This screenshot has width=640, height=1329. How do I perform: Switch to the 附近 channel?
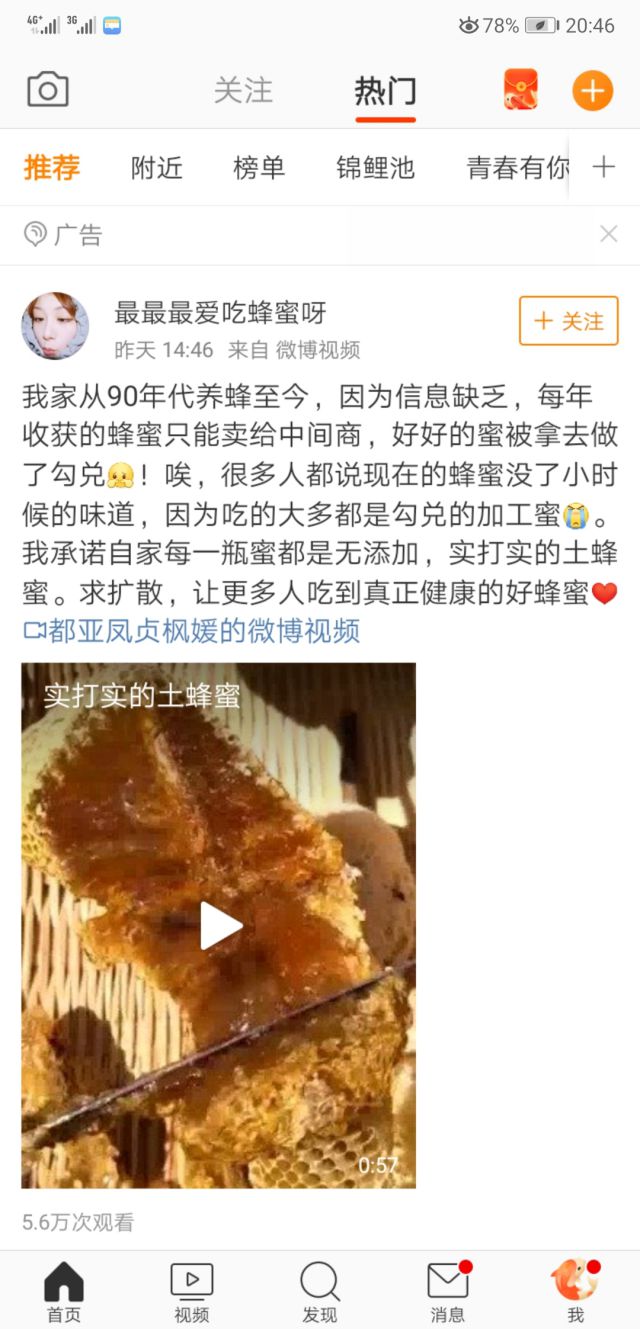pos(157,168)
